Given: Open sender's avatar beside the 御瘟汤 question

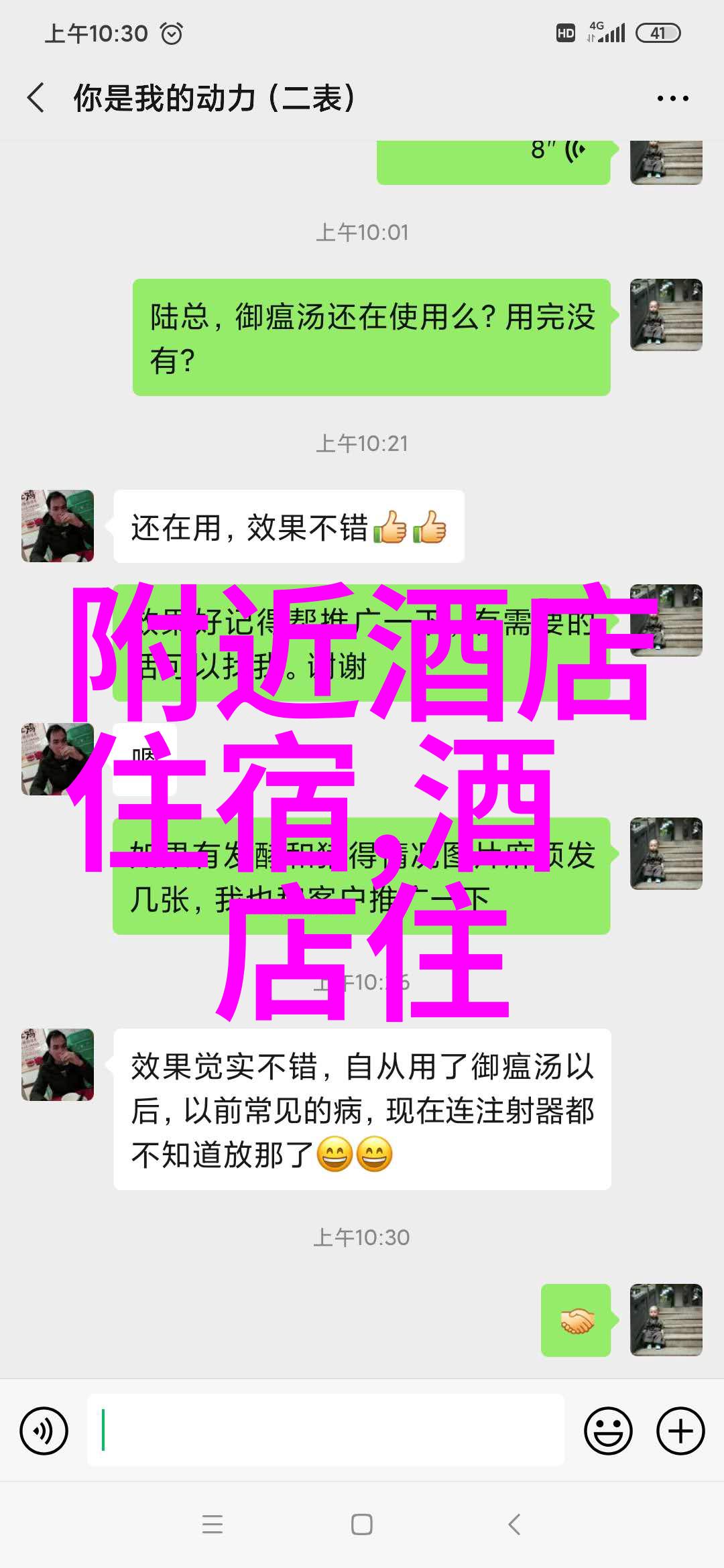Looking at the screenshot, I should coord(666,315).
